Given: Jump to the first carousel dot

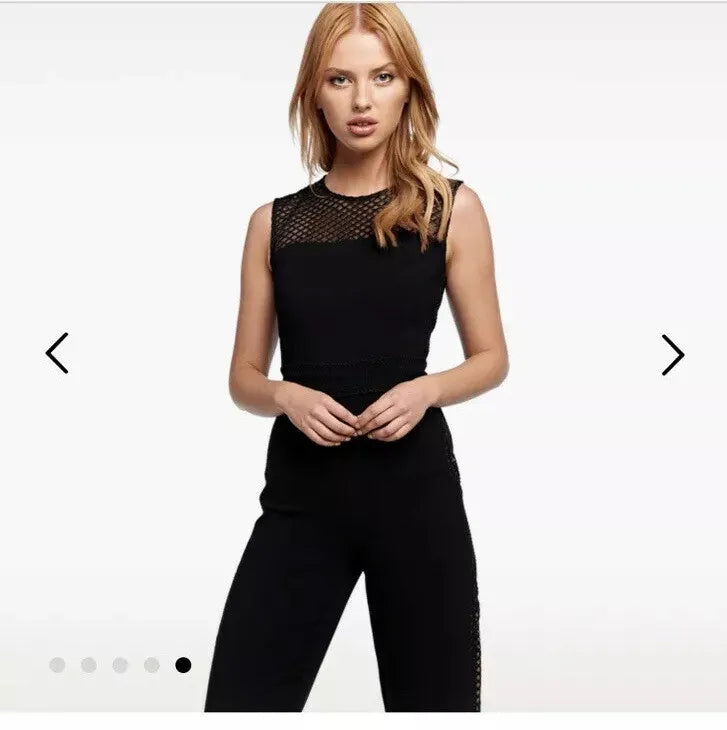Looking at the screenshot, I should click(57, 665).
